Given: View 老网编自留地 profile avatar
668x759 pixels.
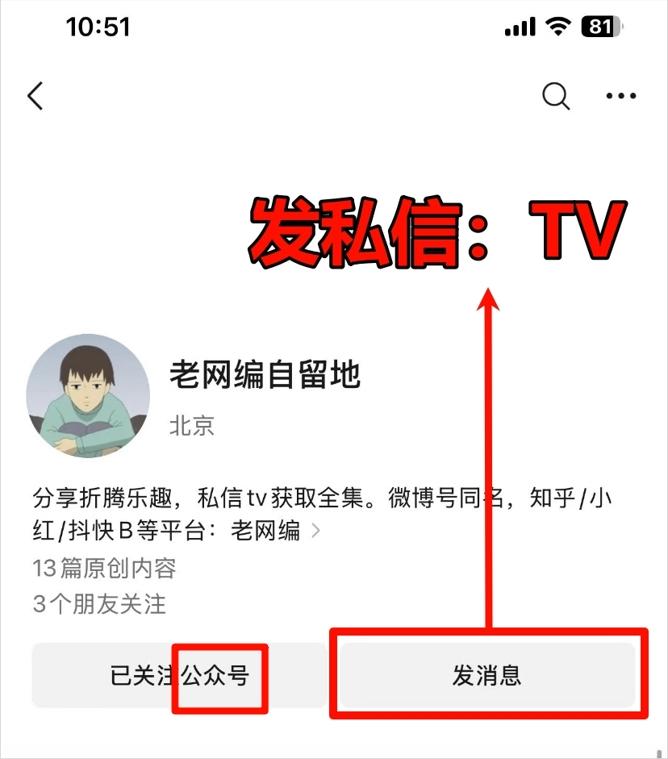Looking at the screenshot, I should (88, 396).
